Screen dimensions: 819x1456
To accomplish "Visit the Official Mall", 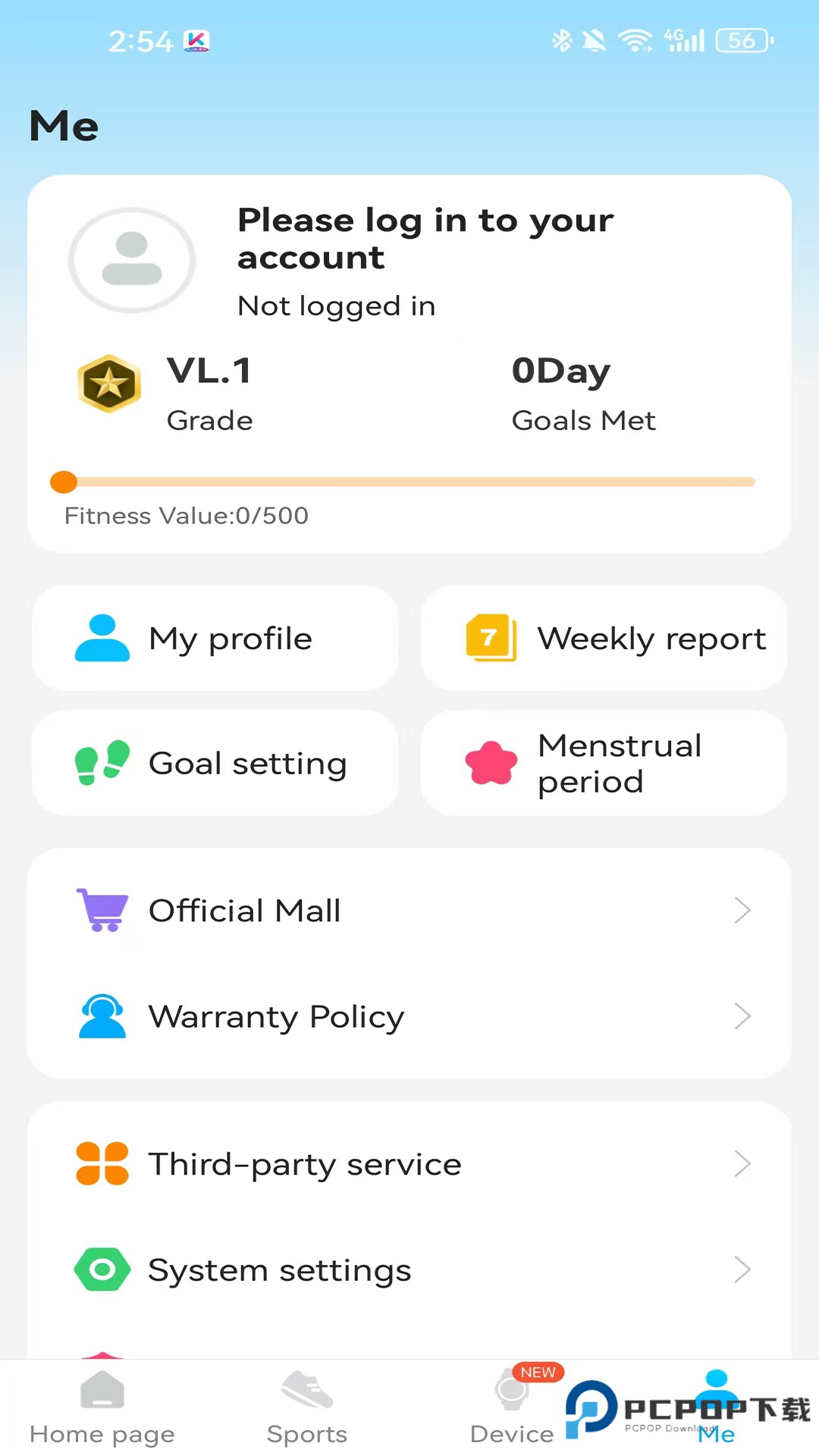I will click(x=409, y=910).
